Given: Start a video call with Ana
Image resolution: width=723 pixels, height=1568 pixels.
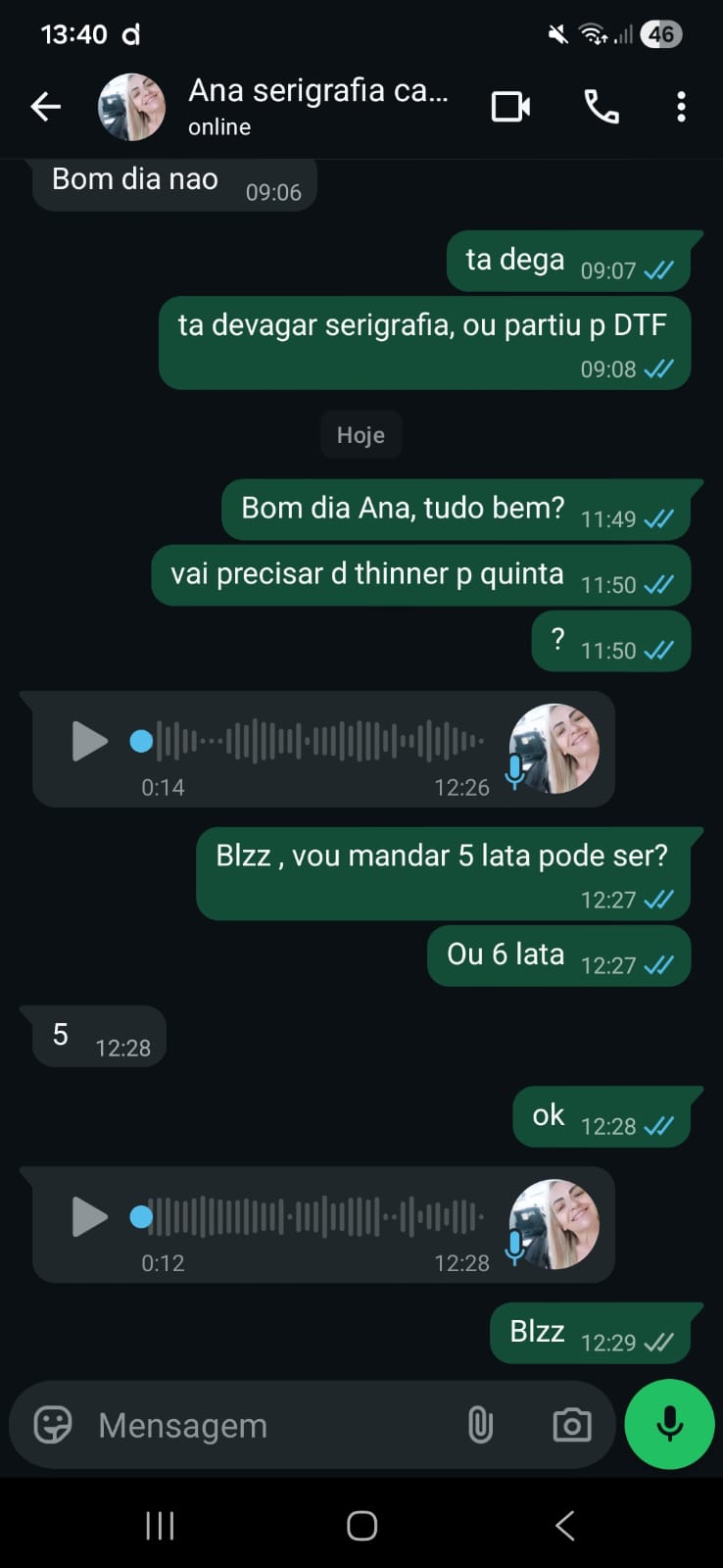Looking at the screenshot, I should tap(510, 106).
